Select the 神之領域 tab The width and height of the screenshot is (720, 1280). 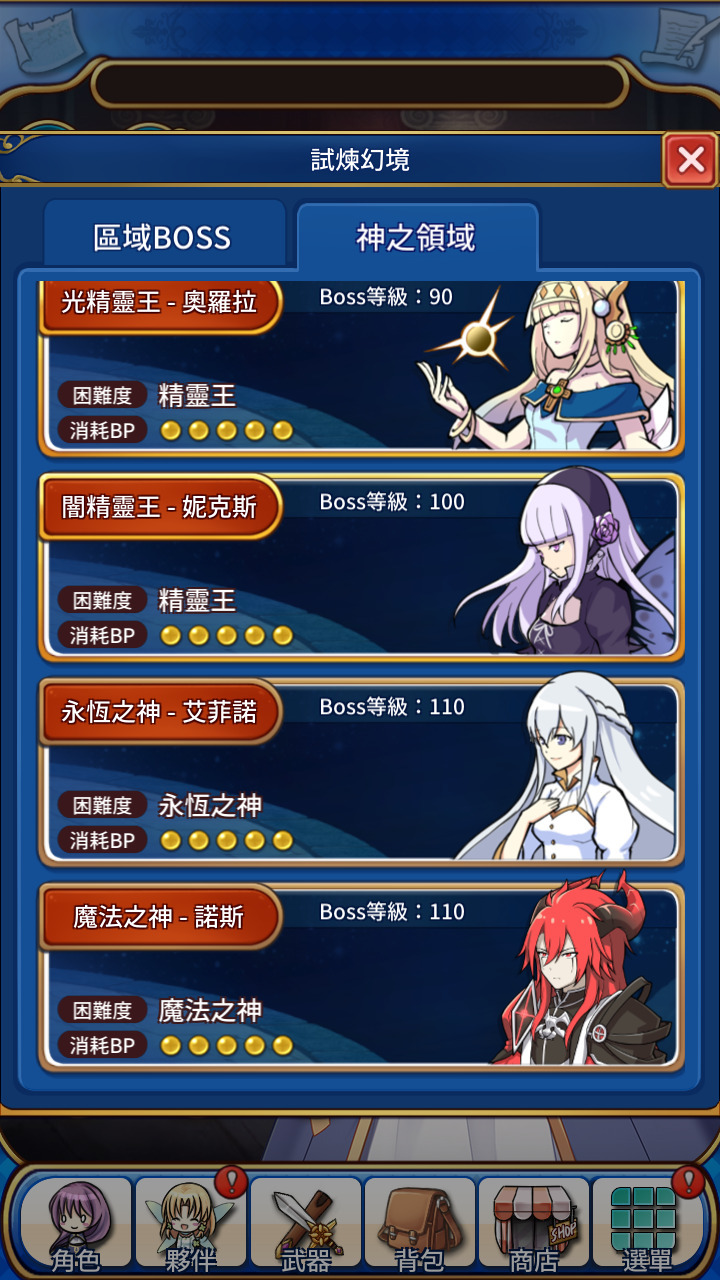pos(417,238)
